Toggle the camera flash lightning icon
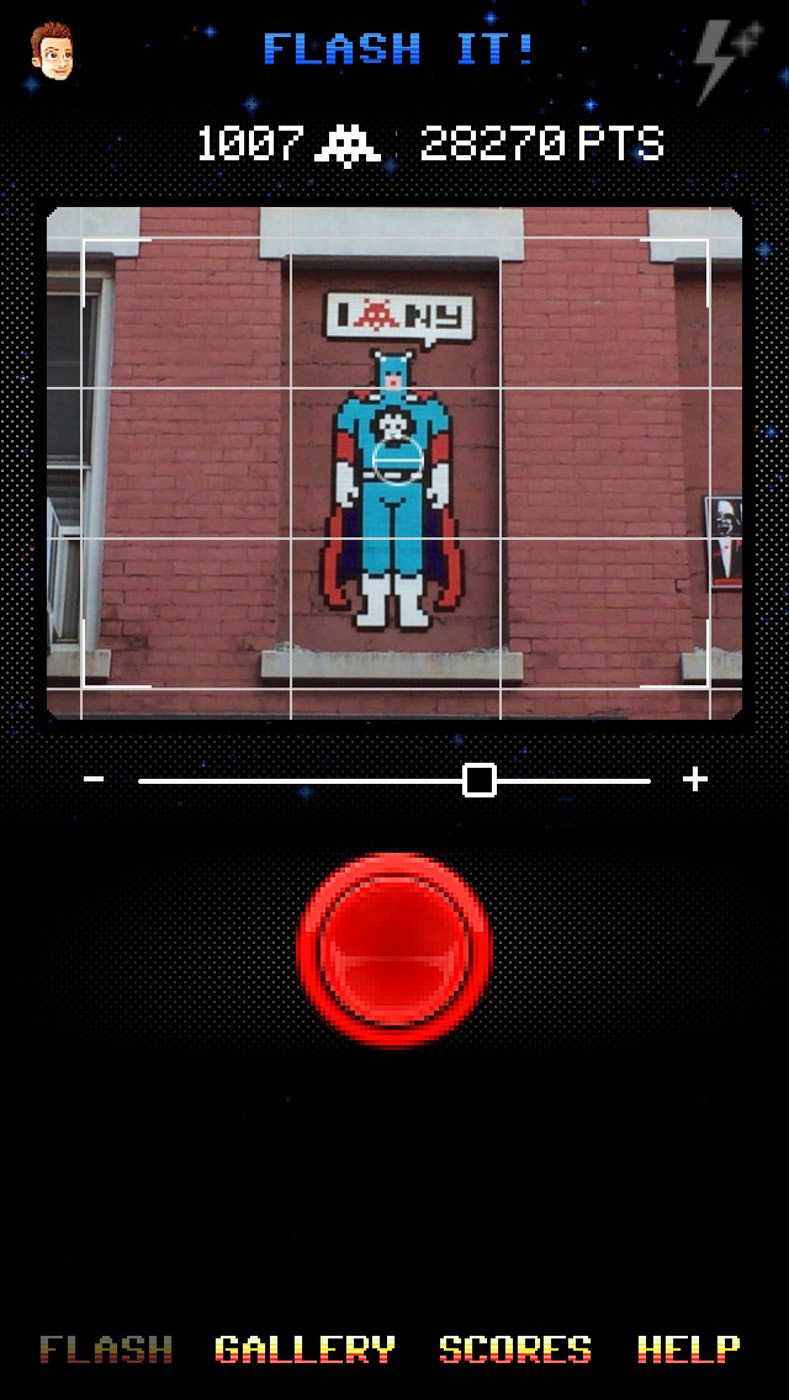Image resolution: width=789 pixels, height=1400 pixels. pos(729,60)
